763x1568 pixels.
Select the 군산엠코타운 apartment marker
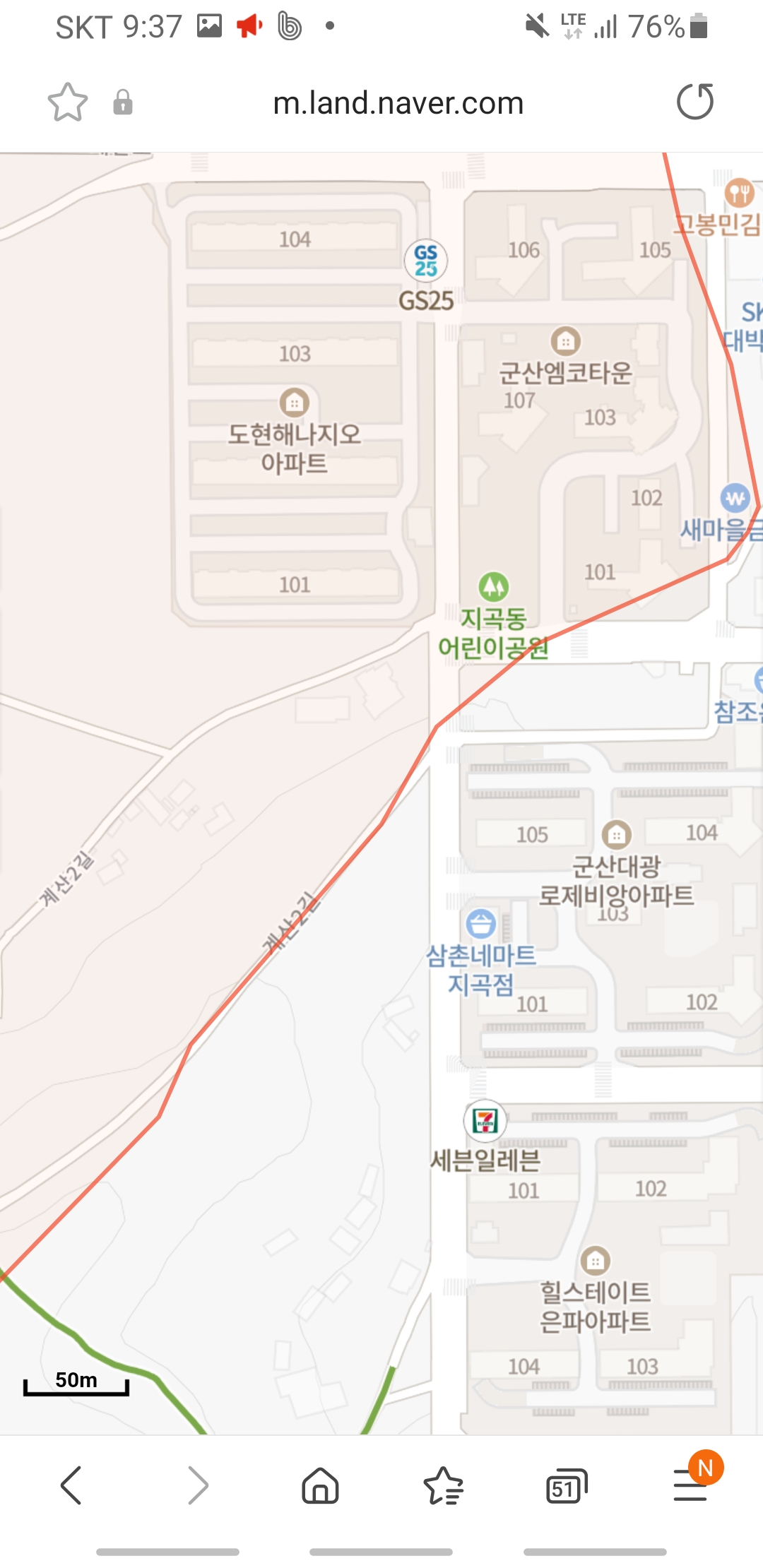pyautogui.click(x=565, y=342)
